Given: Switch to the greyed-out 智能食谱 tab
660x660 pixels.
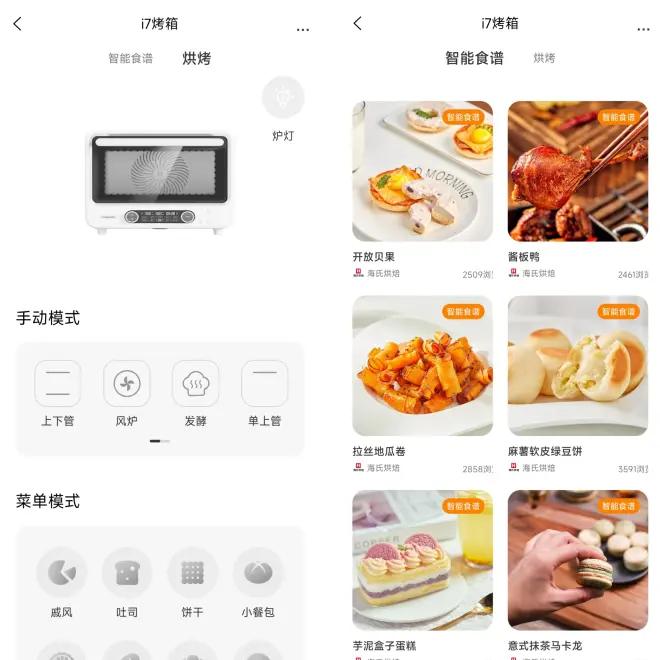Looking at the screenshot, I should 131,59.
